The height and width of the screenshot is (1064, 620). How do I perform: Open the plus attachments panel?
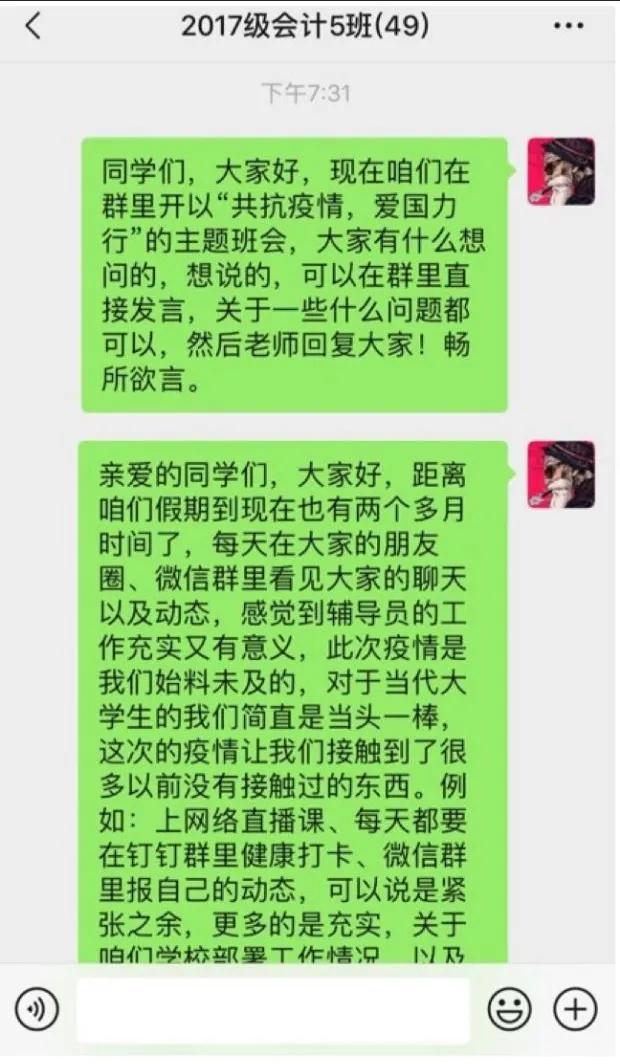pos(575,1009)
